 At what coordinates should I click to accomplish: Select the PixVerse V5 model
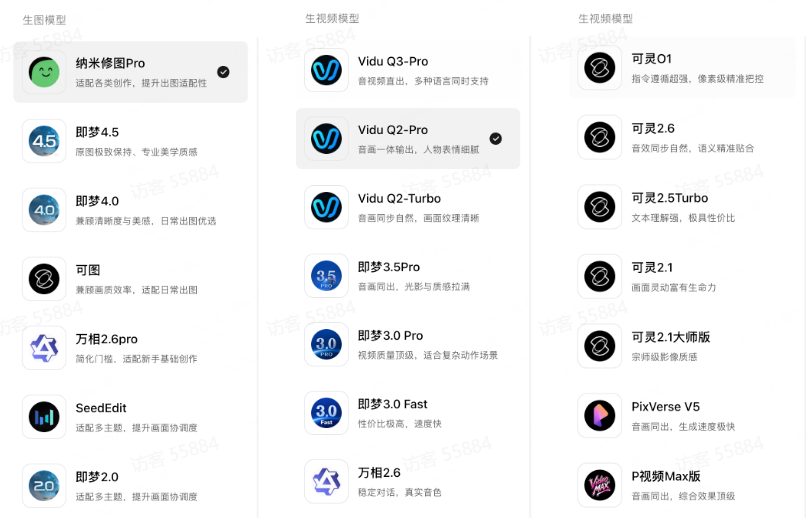[680, 416]
